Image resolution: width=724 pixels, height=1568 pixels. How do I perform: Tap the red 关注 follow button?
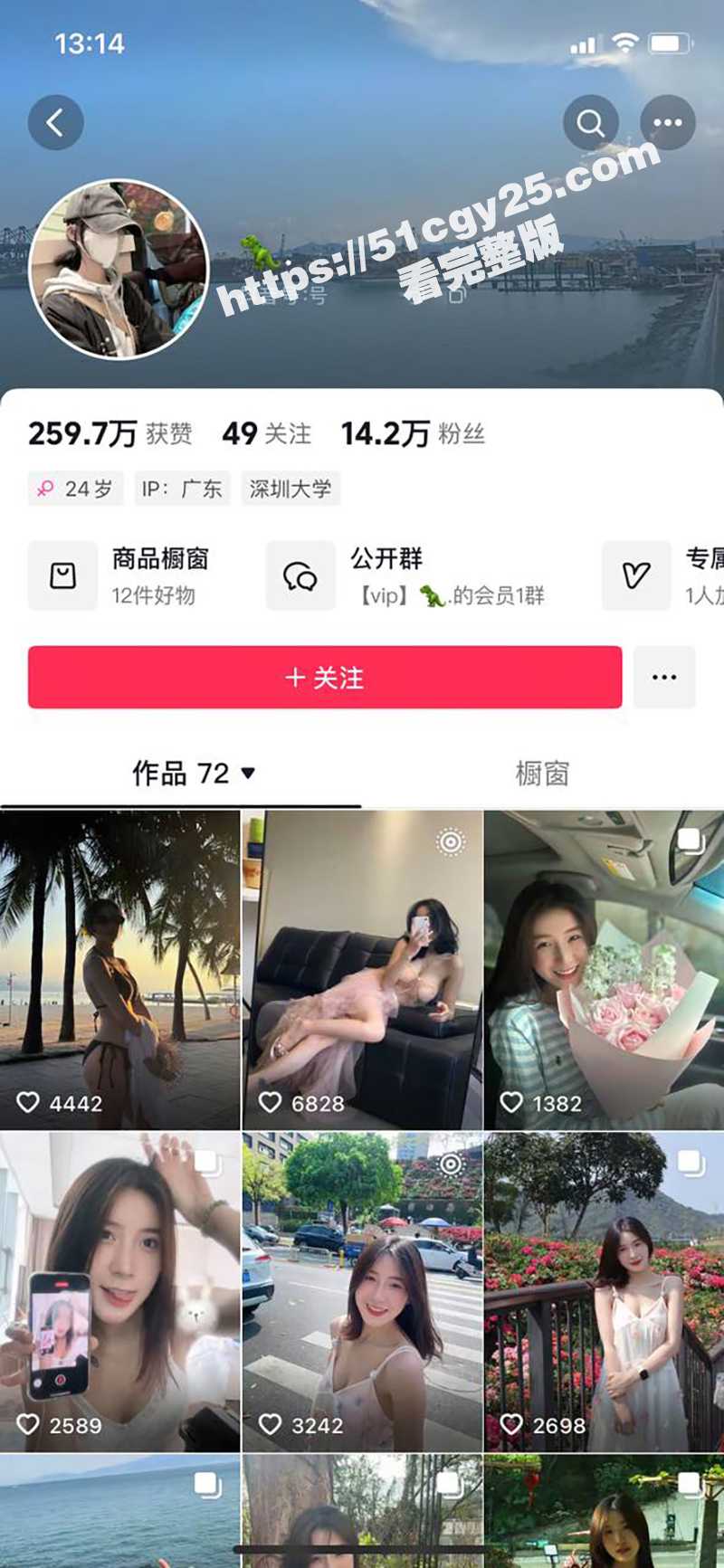[325, 677]
